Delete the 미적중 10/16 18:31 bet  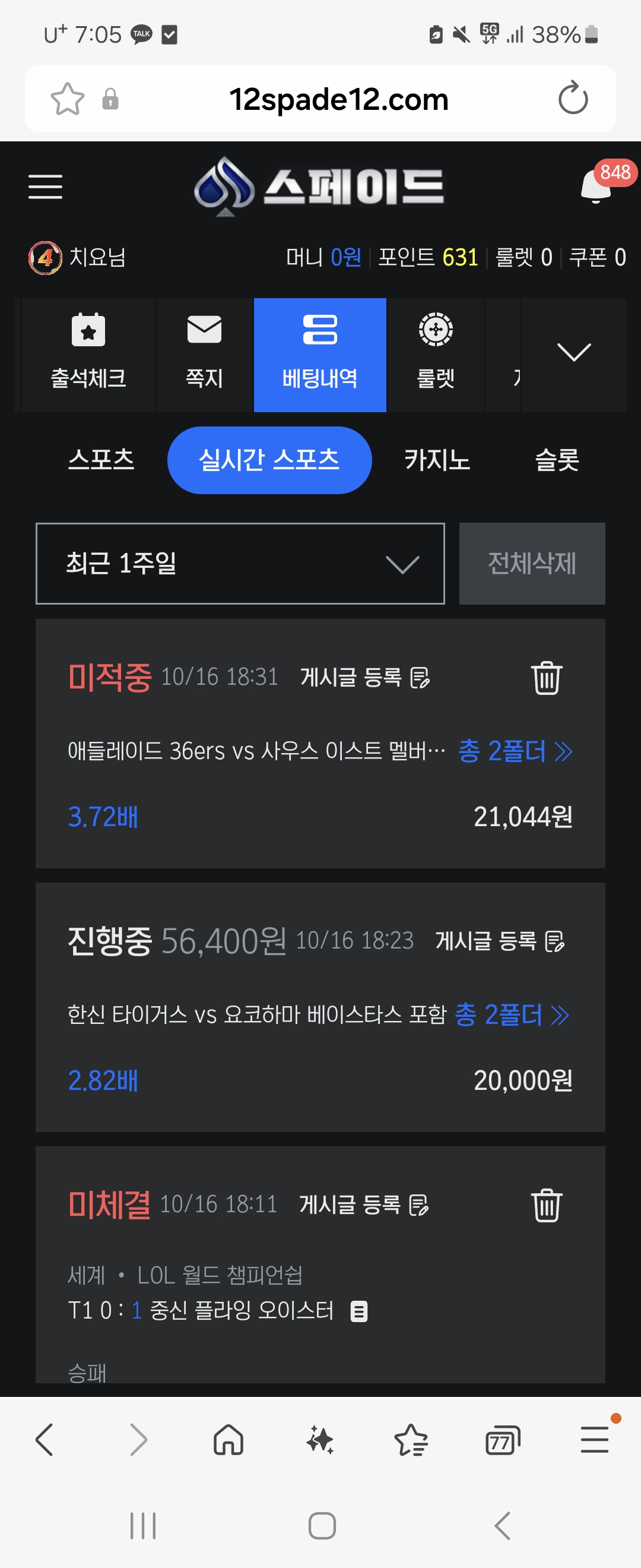pos(546,678)
